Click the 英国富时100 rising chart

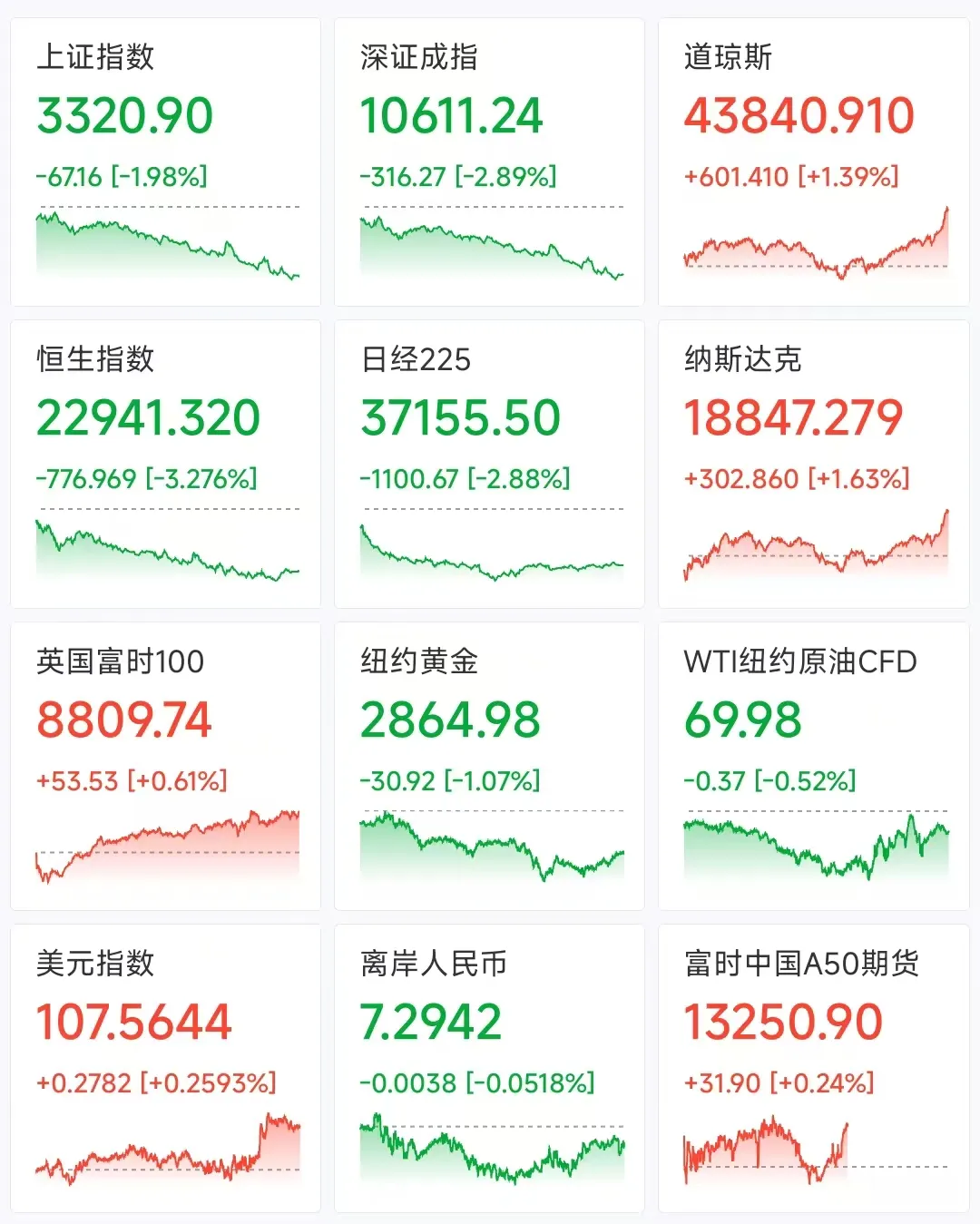click(x=166, y=848)
